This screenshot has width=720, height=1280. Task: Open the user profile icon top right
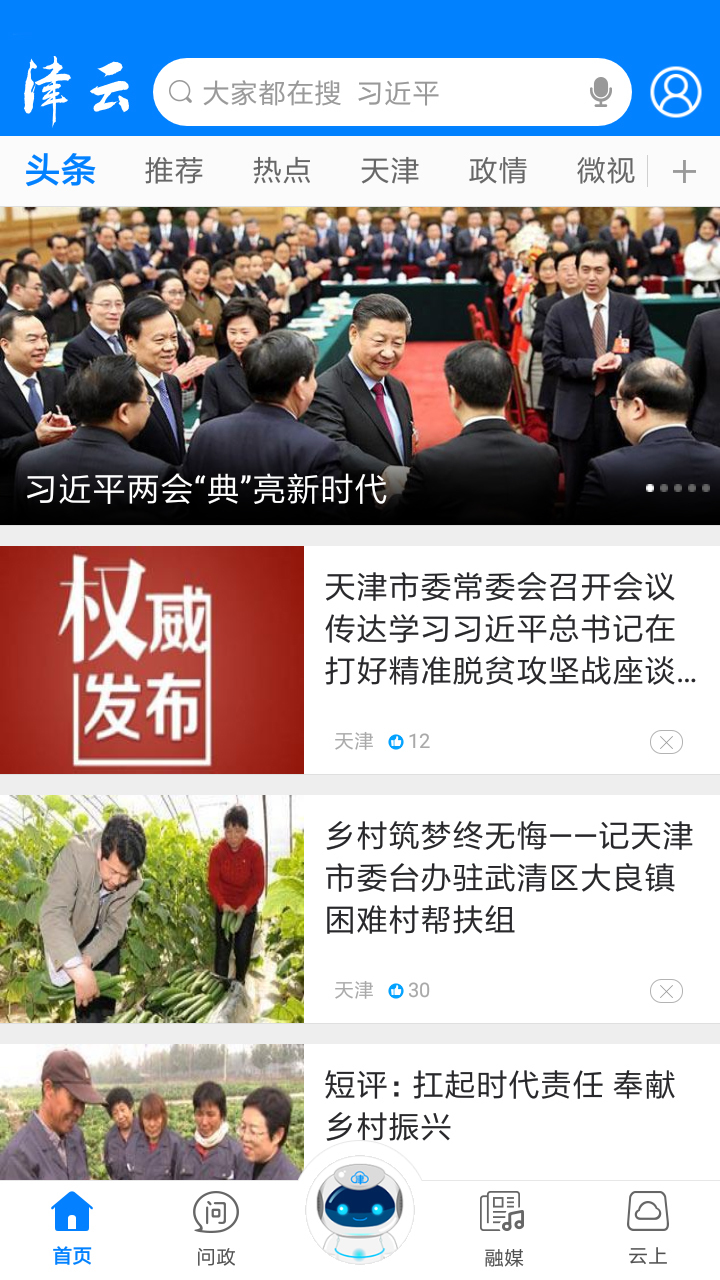pos(676,91)
